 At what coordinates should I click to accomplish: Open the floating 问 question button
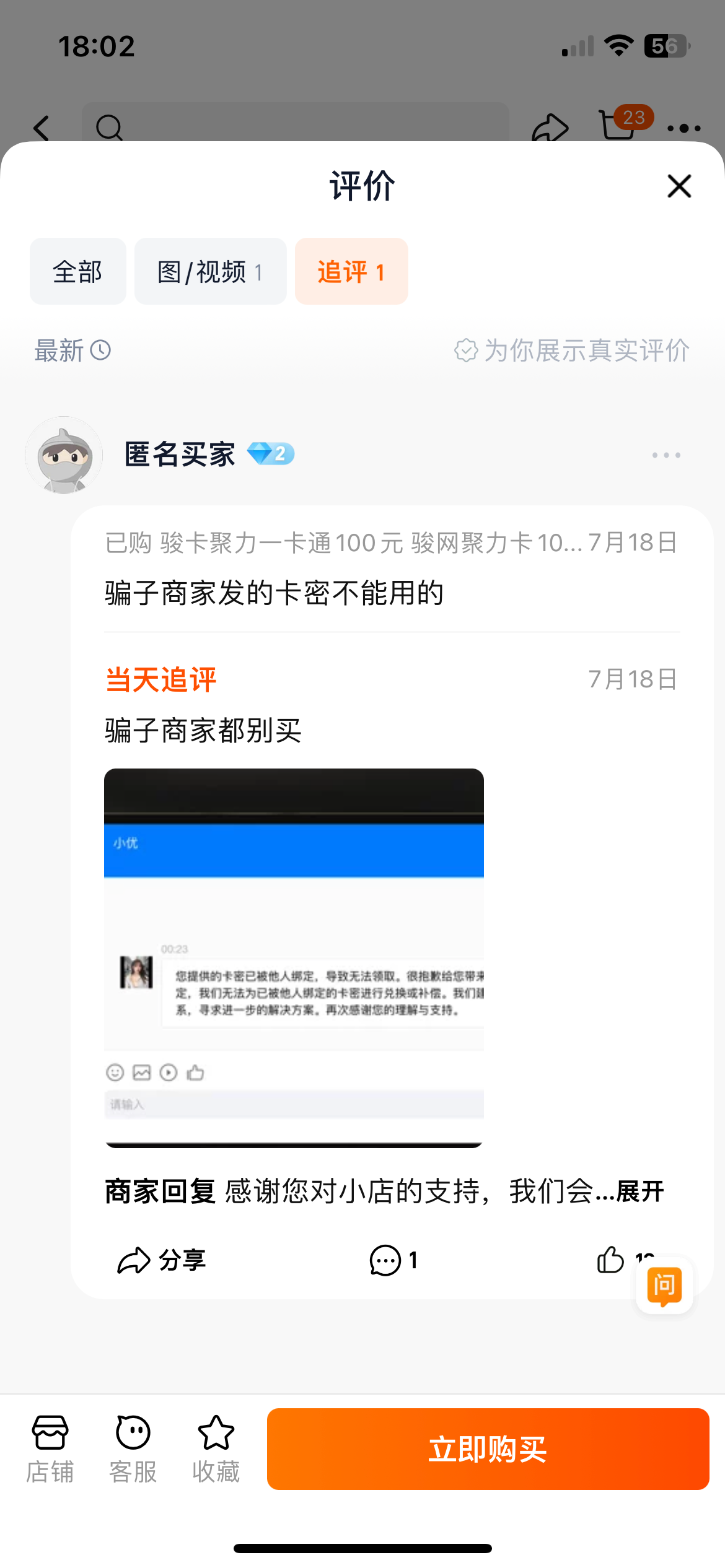pyautogui.click(x=664, y=1286)
